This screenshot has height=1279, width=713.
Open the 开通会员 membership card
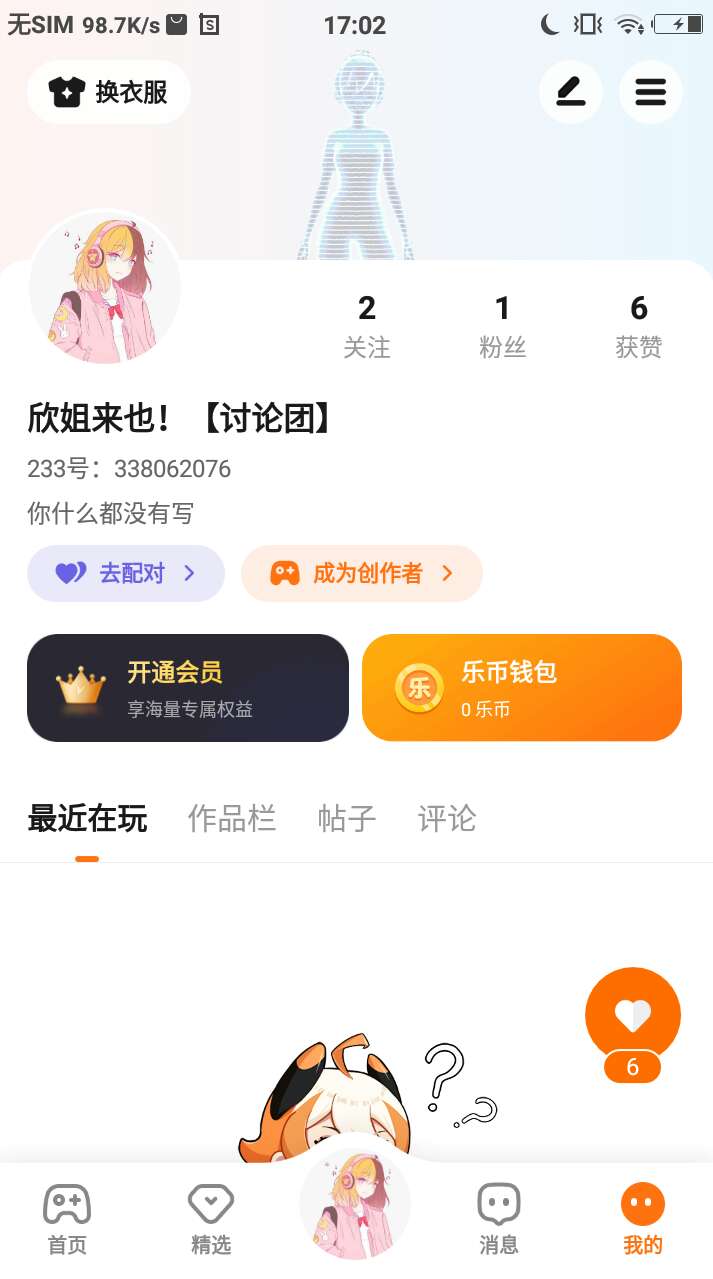188,688
